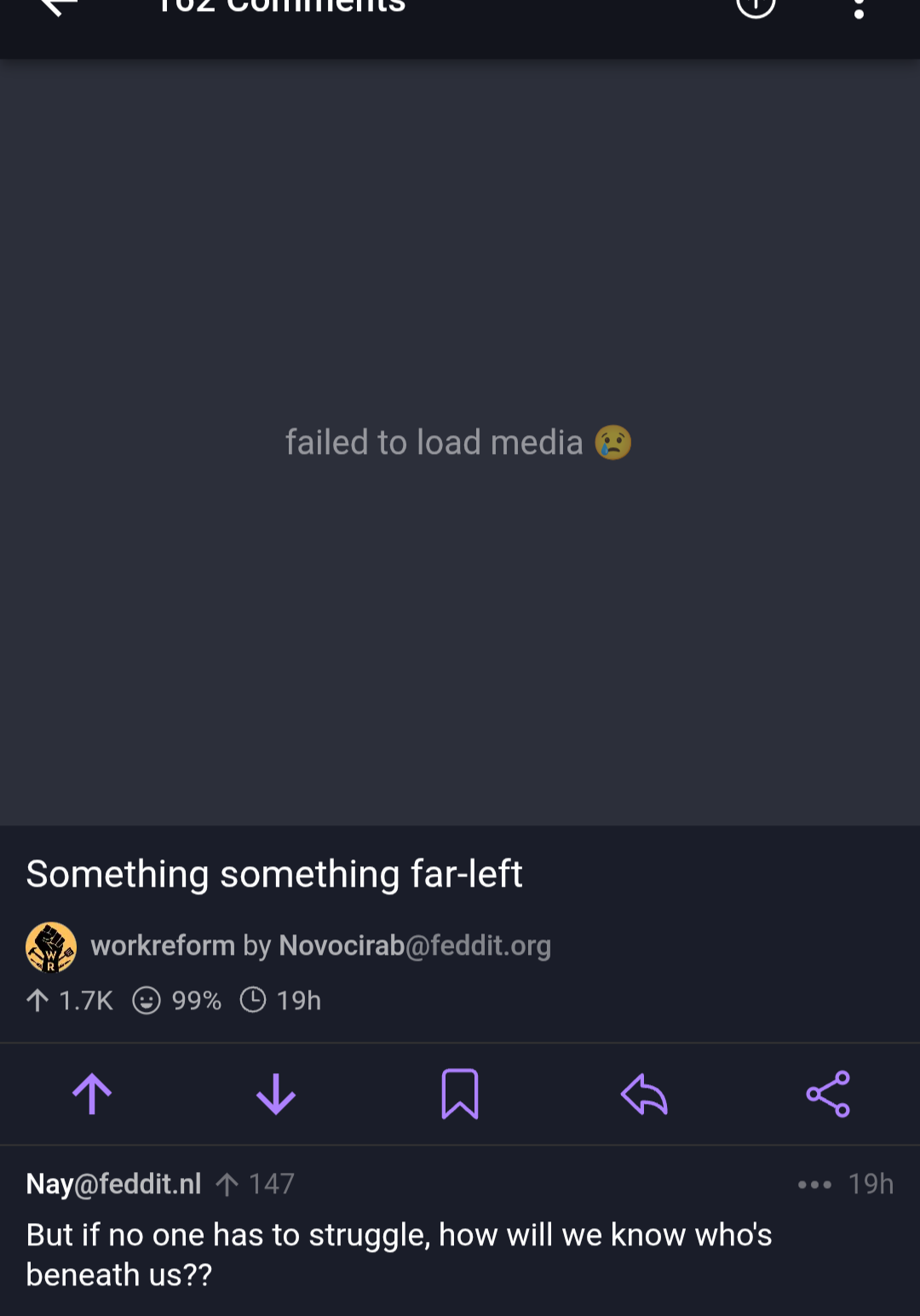Go back from the comments screen
Image resolution: width=920 pixels, height=1316 pixels.
pos(58,7)
